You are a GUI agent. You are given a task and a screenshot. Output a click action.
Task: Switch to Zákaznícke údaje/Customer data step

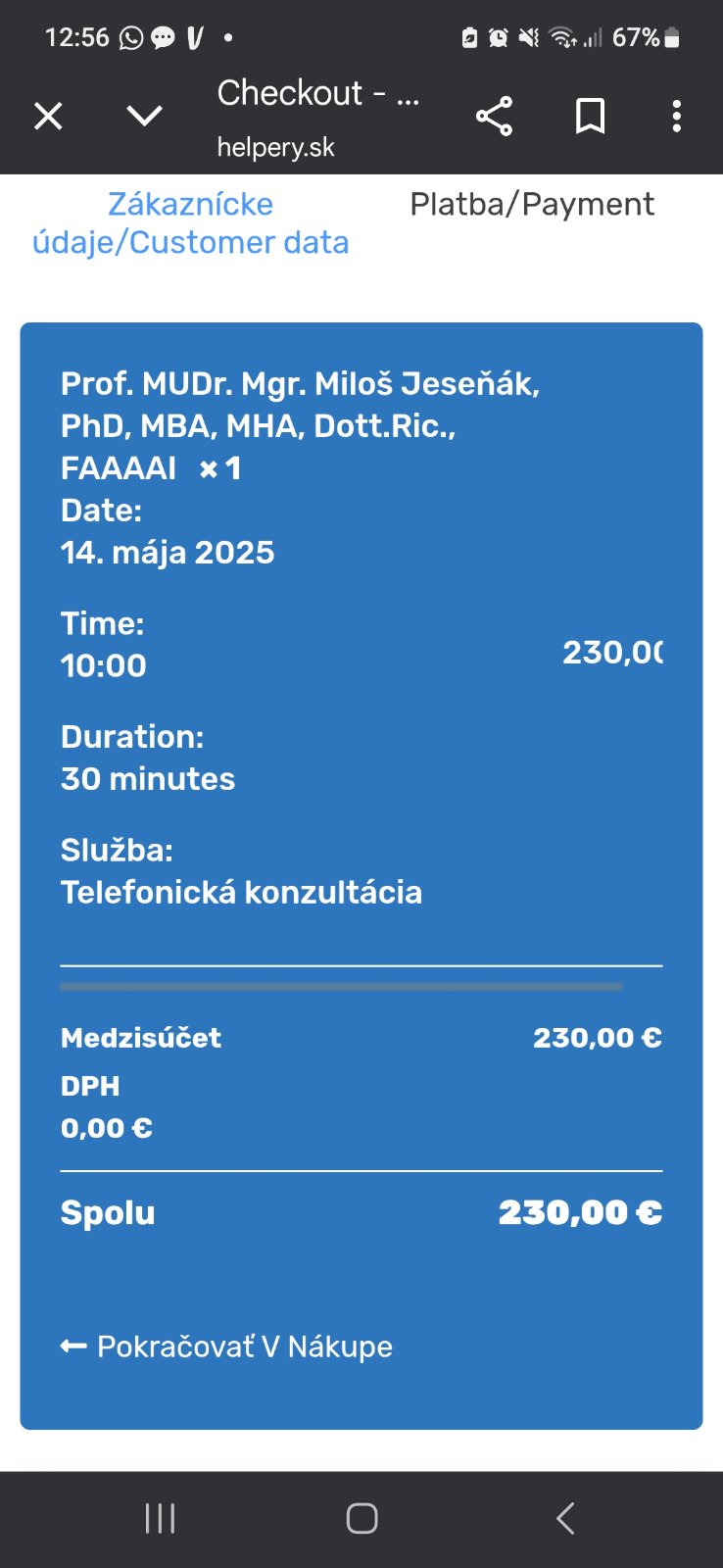(190, 223)
